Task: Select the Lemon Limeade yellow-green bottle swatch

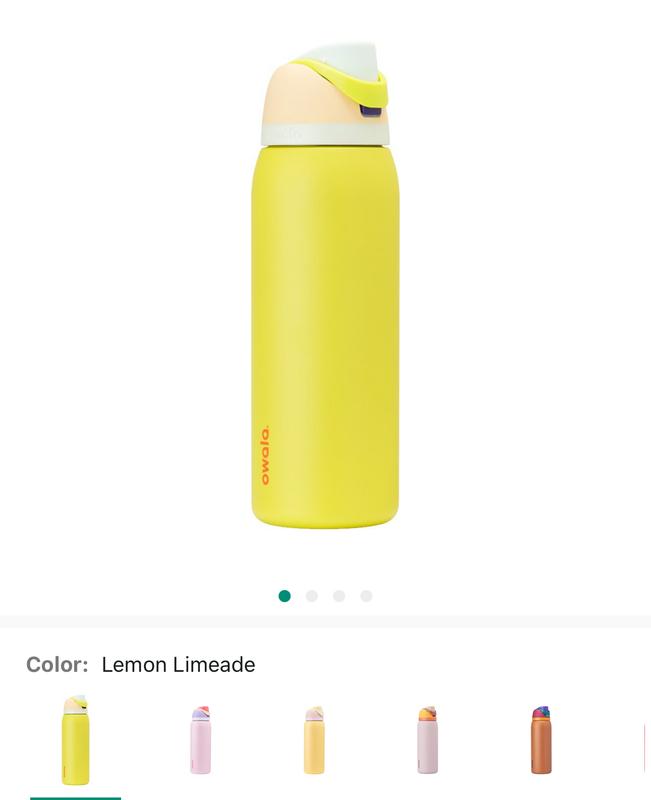Action: pyautogui.click(x=76, y=741)
